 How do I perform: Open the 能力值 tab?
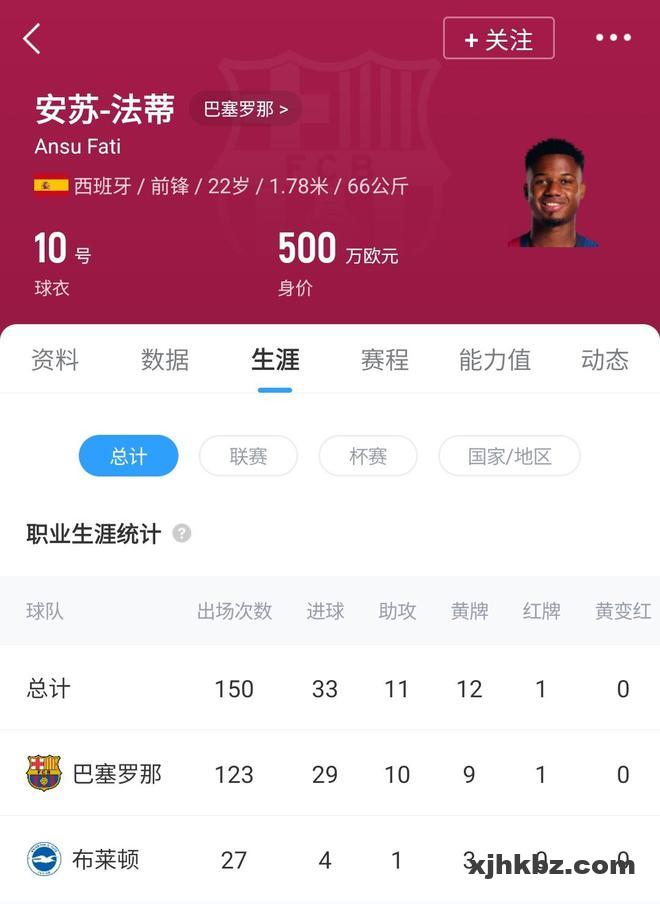[x=495, y=360]
